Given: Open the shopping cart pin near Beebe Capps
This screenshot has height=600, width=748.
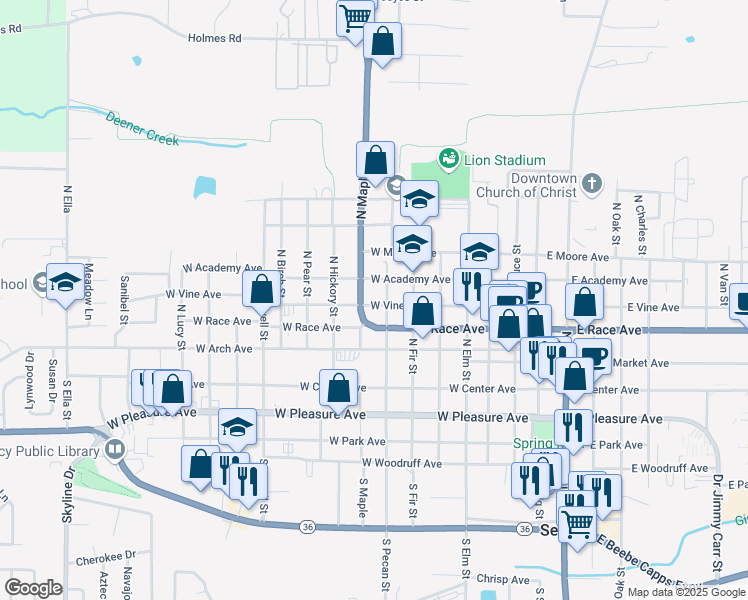Looking at the screenshot, I should pyautogui.click(x=577, y=522).
